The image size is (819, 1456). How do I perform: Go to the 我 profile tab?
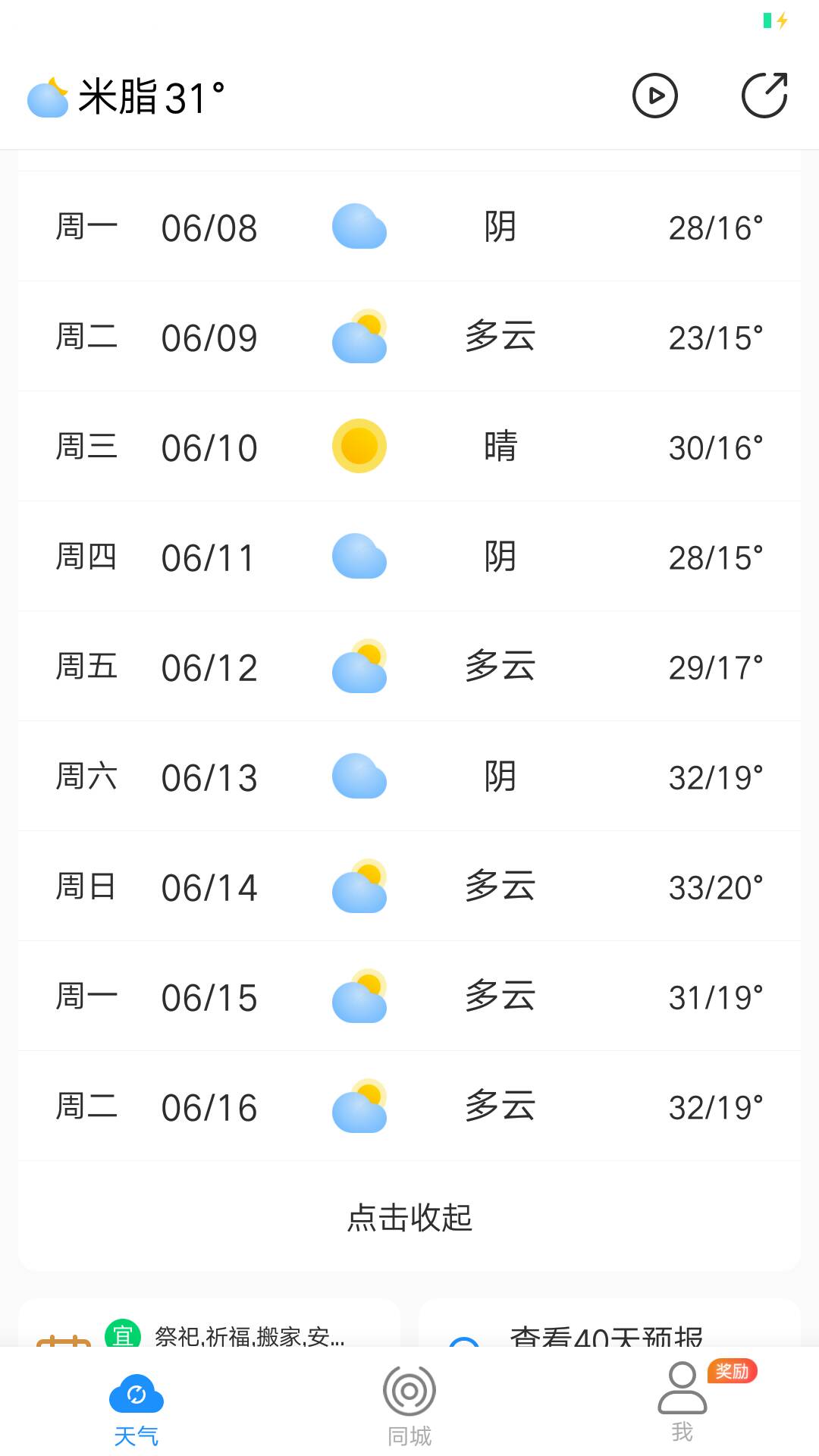pos(682,1403)
